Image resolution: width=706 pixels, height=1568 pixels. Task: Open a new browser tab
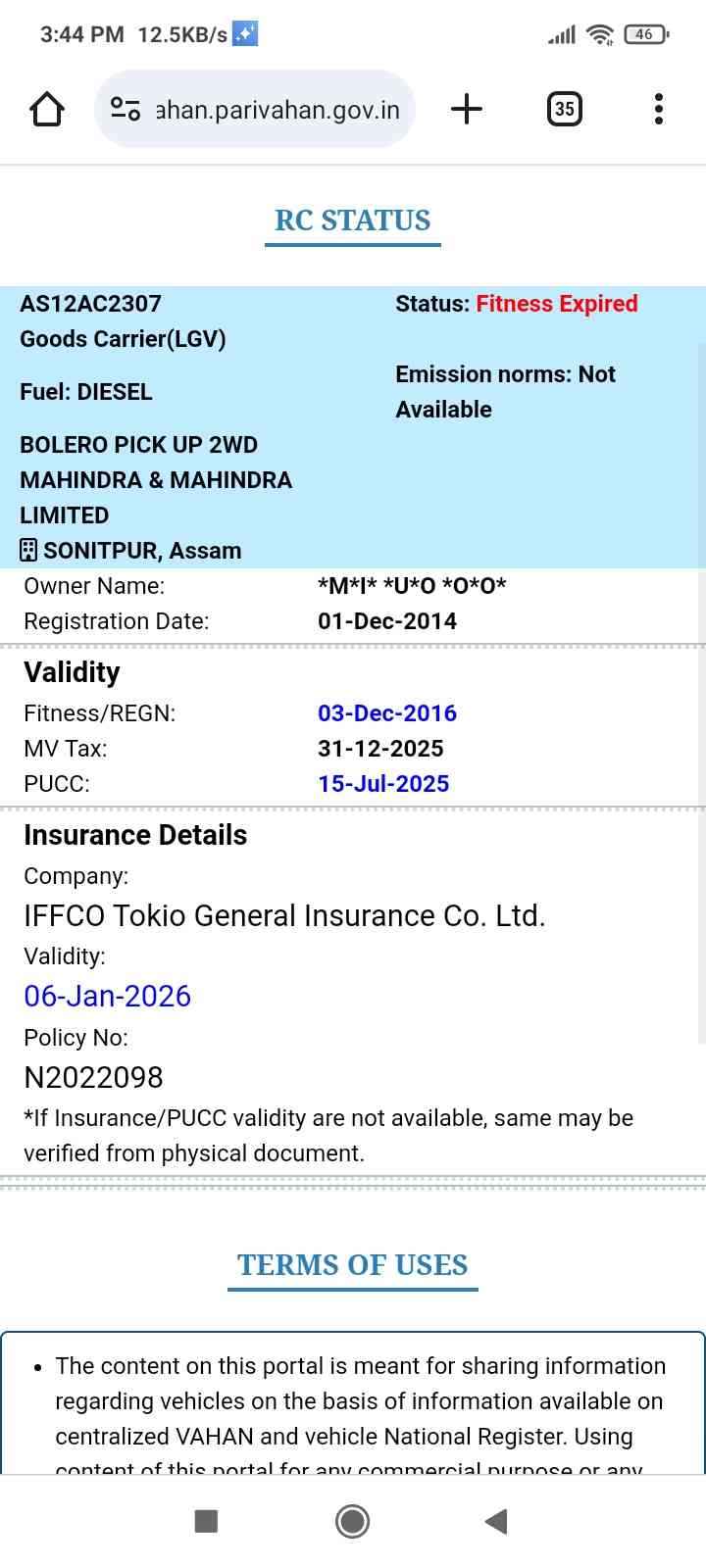pos(467,109)
